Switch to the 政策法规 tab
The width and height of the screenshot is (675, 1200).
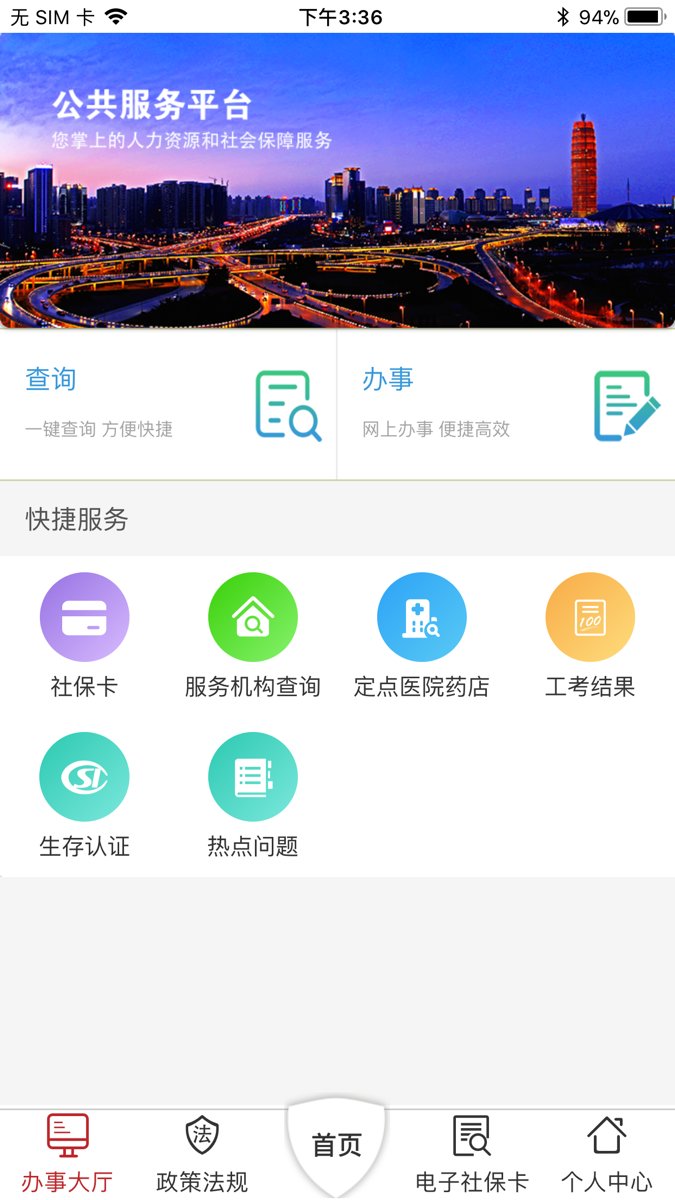click(202, 1153)
